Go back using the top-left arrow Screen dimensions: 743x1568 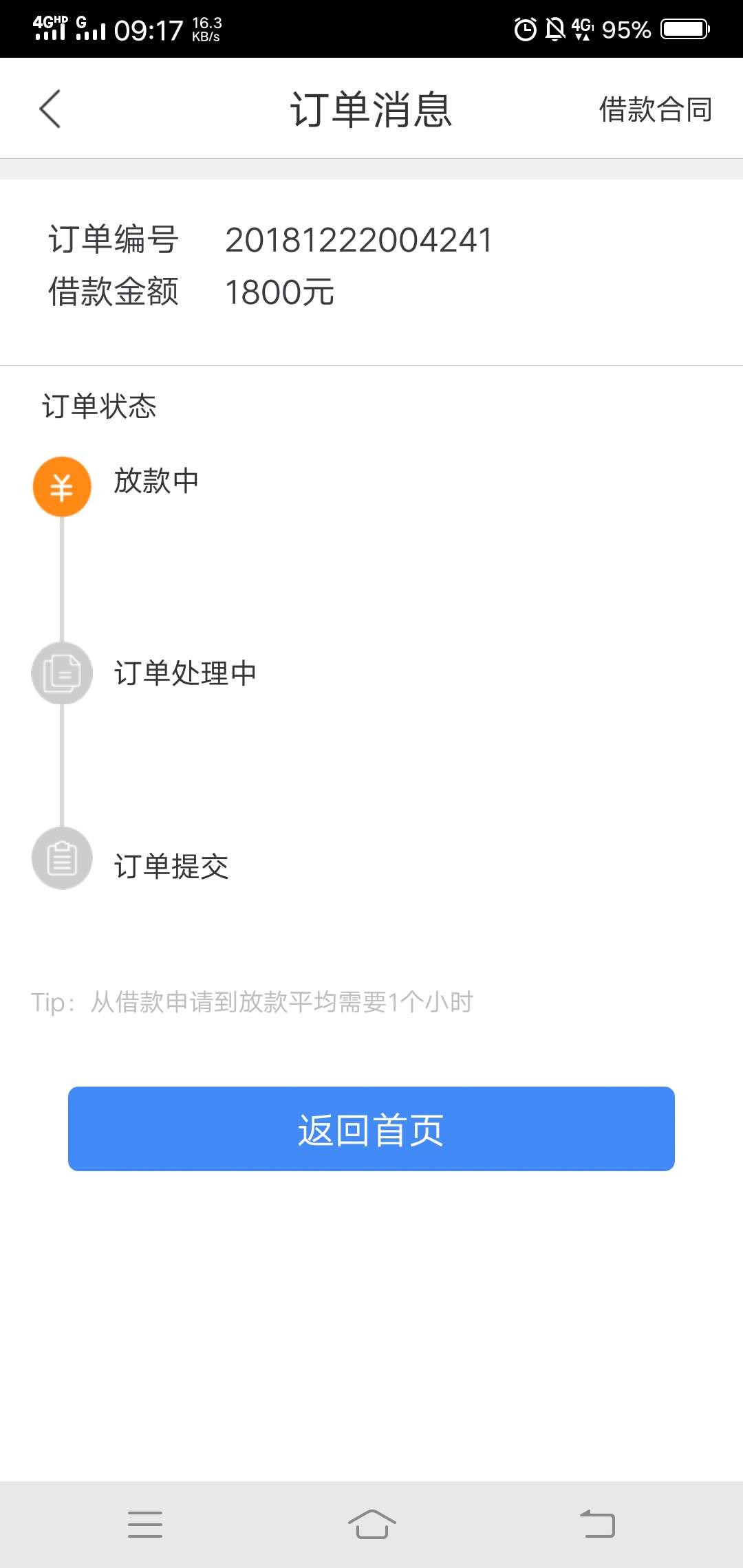click(50, 109)
